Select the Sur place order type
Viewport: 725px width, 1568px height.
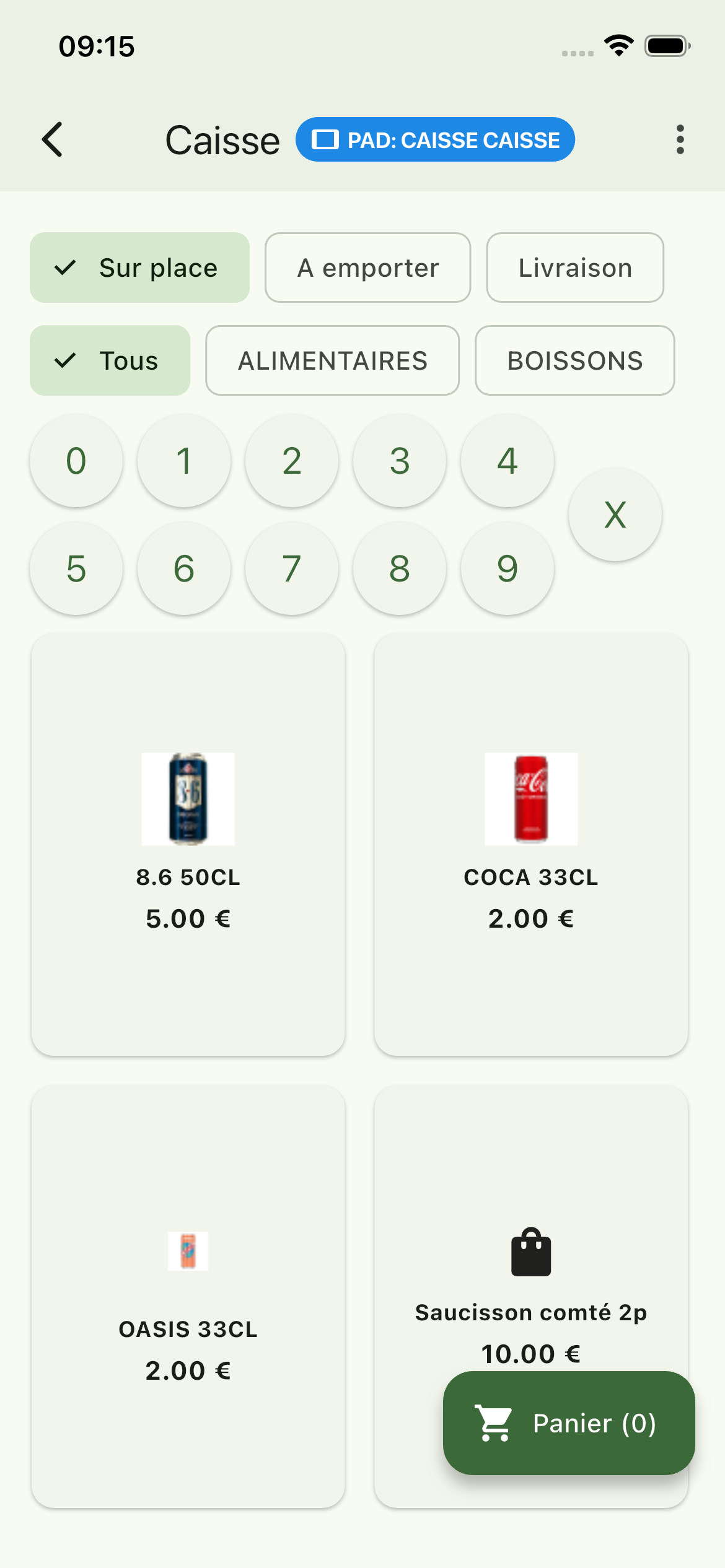click(x=139, y=268)
